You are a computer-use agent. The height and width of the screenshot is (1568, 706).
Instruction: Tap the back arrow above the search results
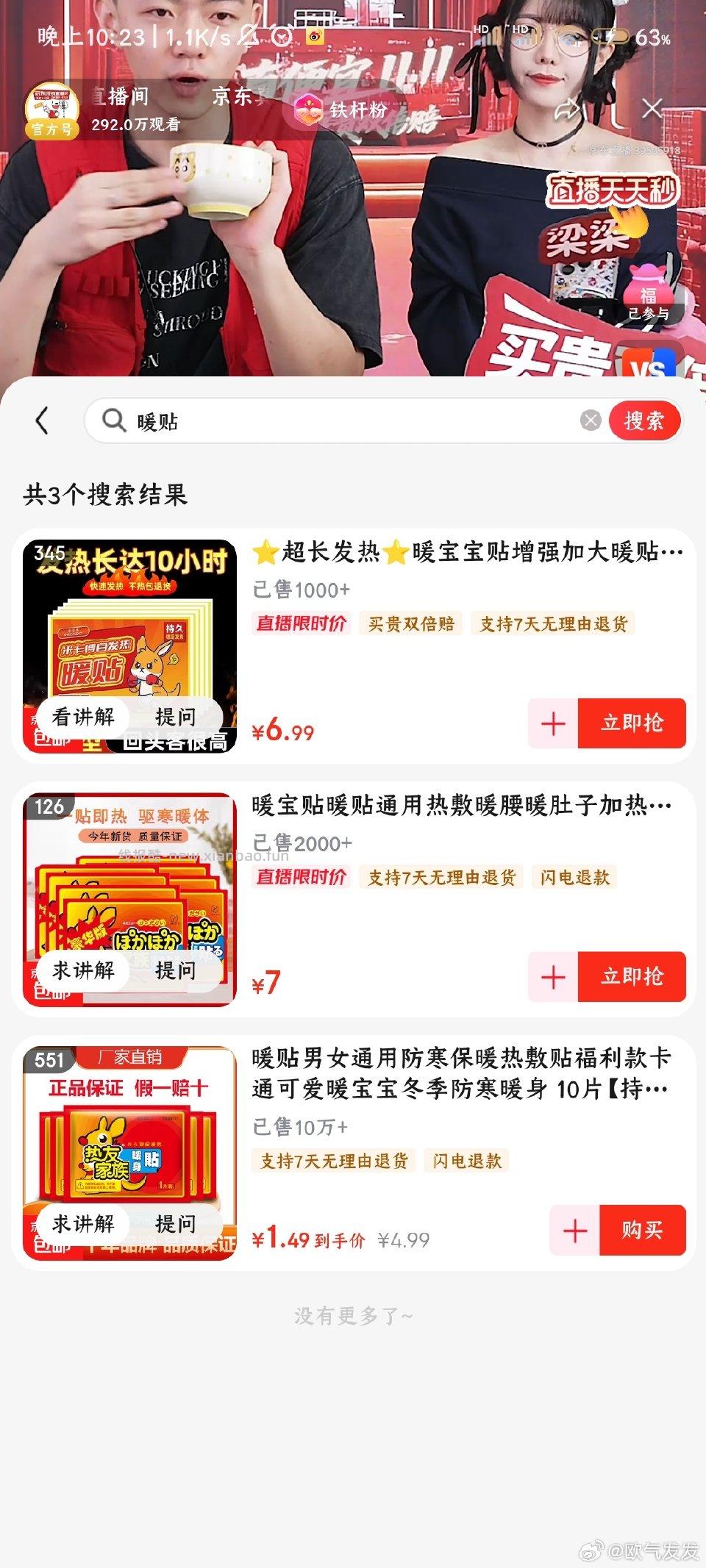point(40,420)
